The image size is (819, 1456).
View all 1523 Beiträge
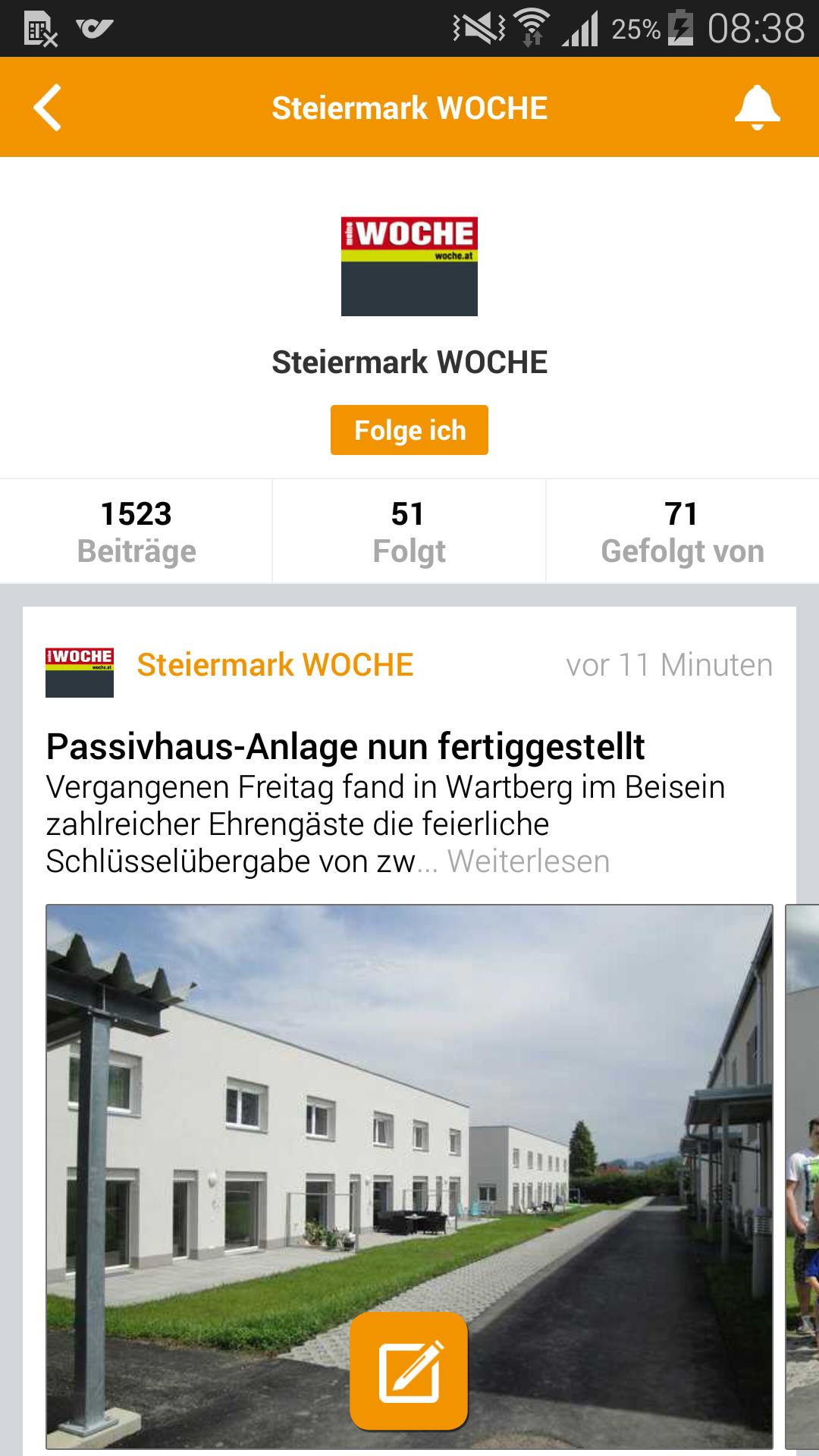click(x=136, y=531)
